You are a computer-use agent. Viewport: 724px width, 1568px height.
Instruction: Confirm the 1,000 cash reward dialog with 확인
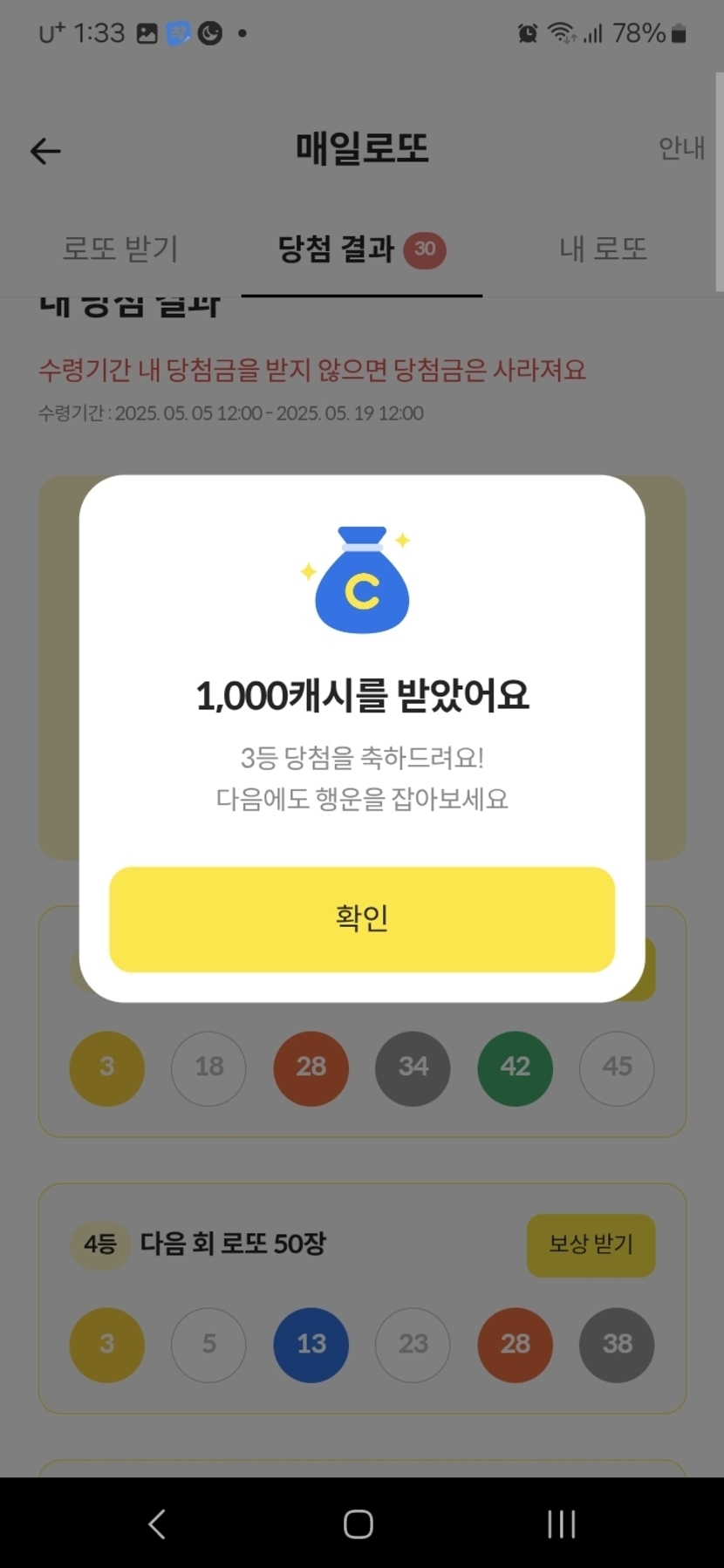(x=361, y=918)
